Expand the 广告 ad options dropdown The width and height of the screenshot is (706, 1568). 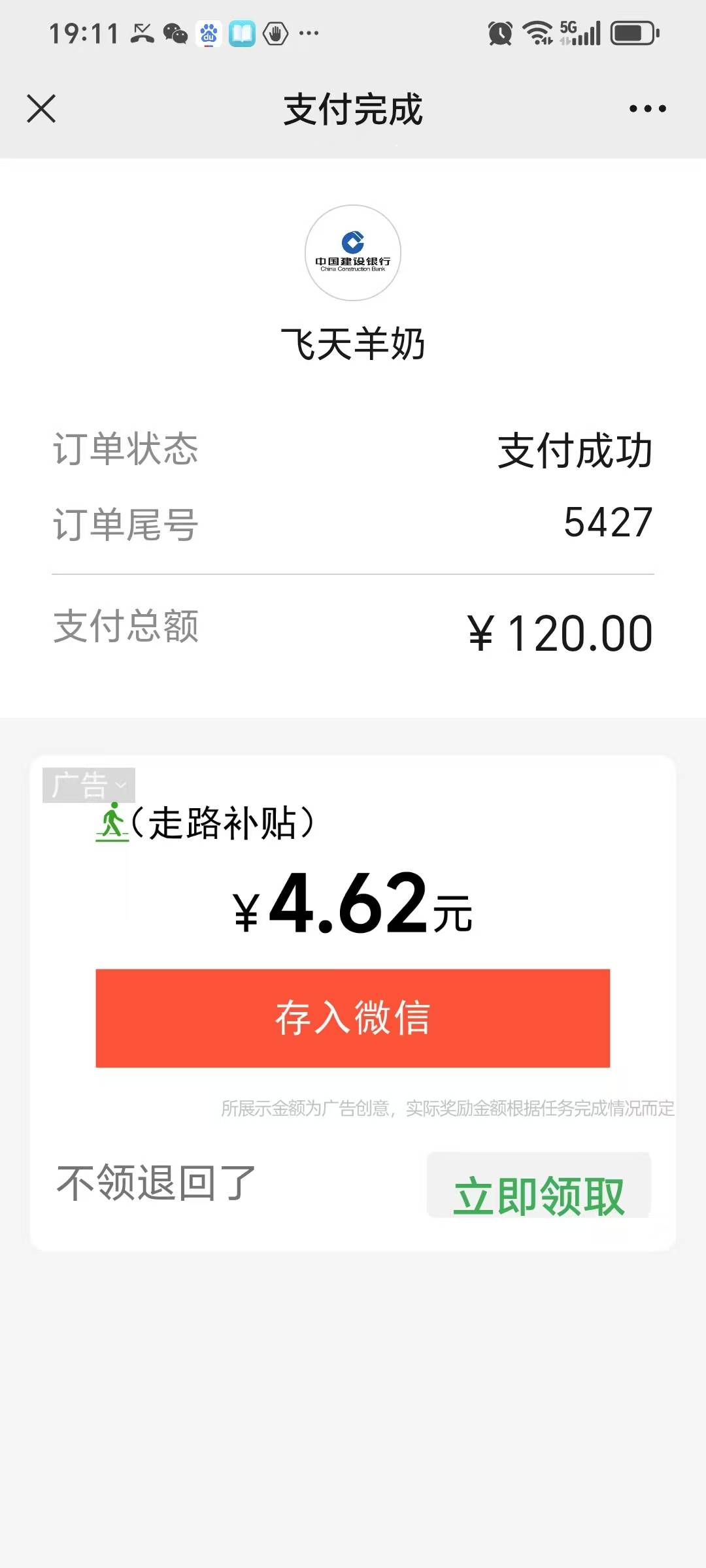90,785
